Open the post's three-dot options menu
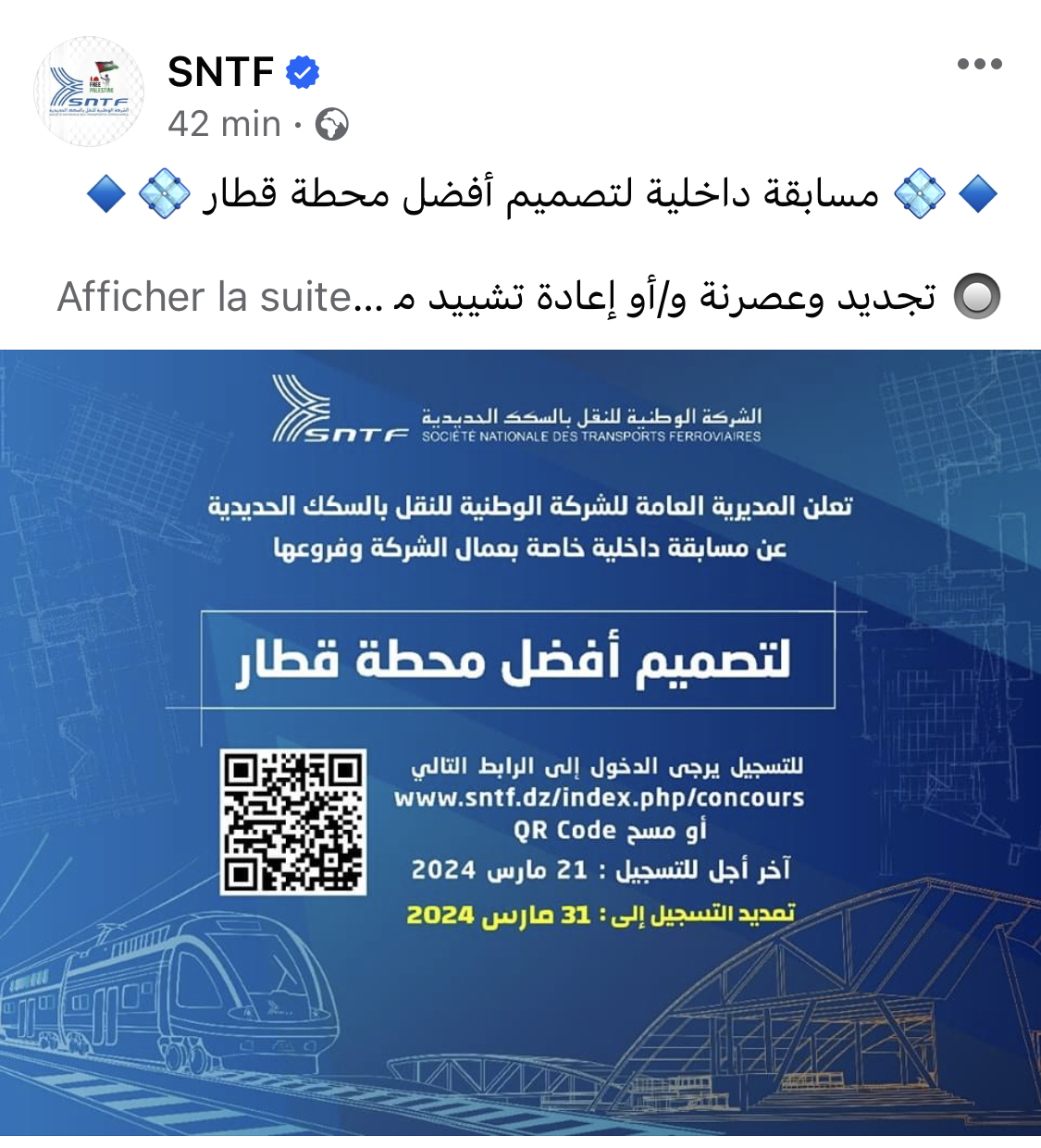This screenshot has width=1041, height=1148. pyautogui.click(x=979, y=64)
